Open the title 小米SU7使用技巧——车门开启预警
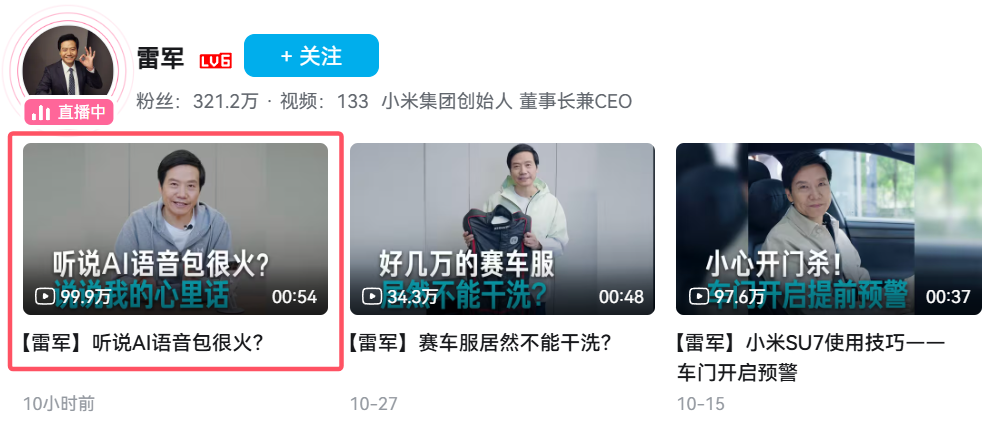Image resolution: width=994 pixels, height=438 pixels. 810,358
